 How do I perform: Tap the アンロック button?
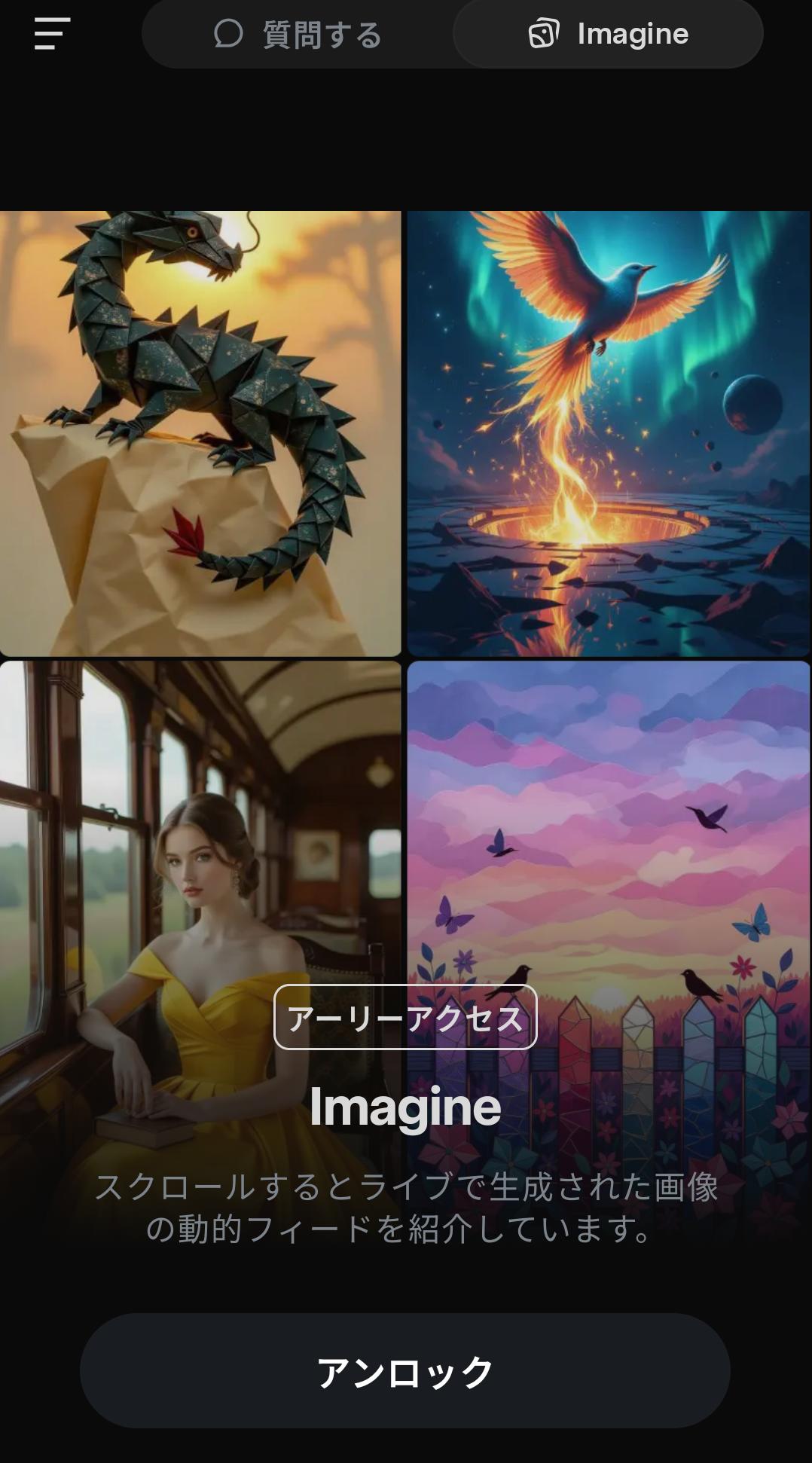click(x=405, y=1371)
